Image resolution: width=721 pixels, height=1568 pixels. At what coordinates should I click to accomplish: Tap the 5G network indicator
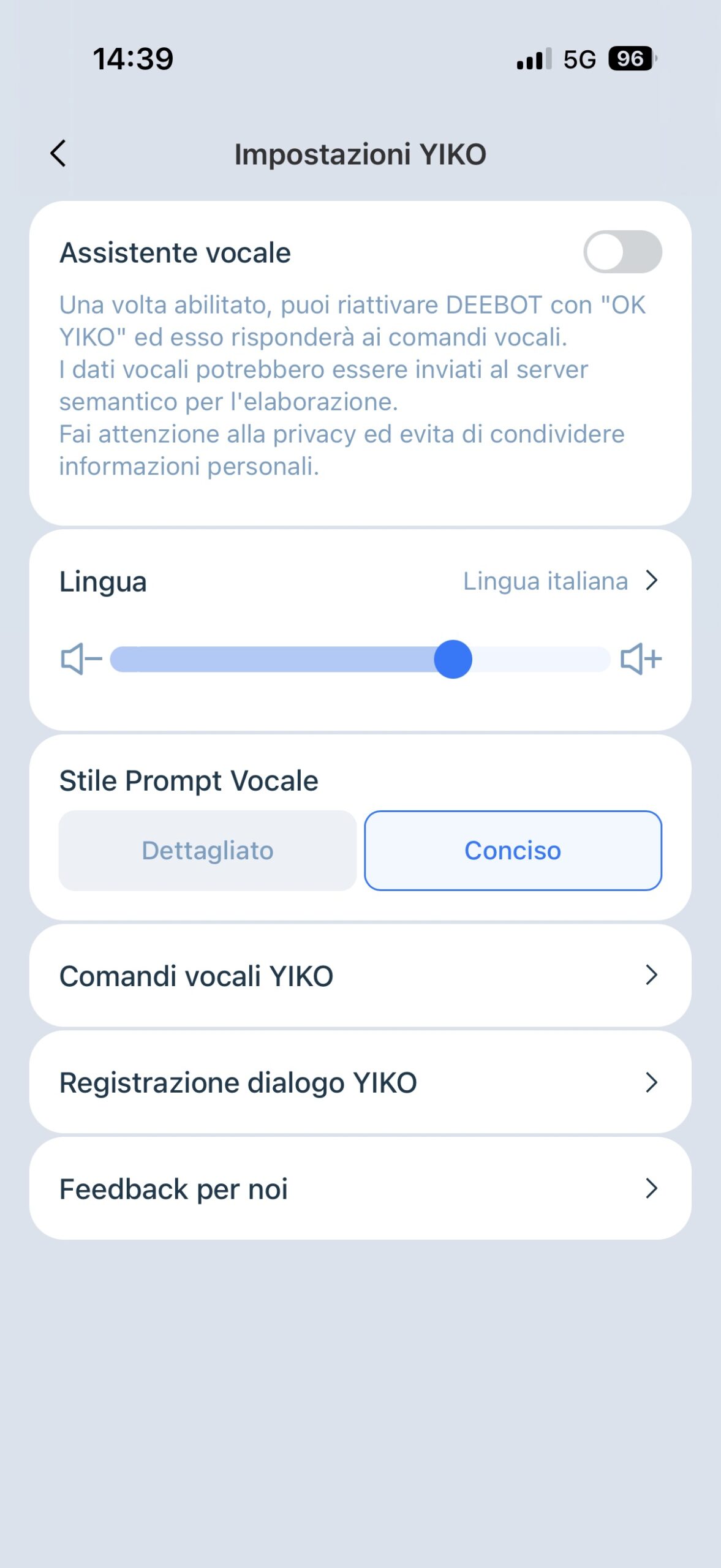(579, 59)
